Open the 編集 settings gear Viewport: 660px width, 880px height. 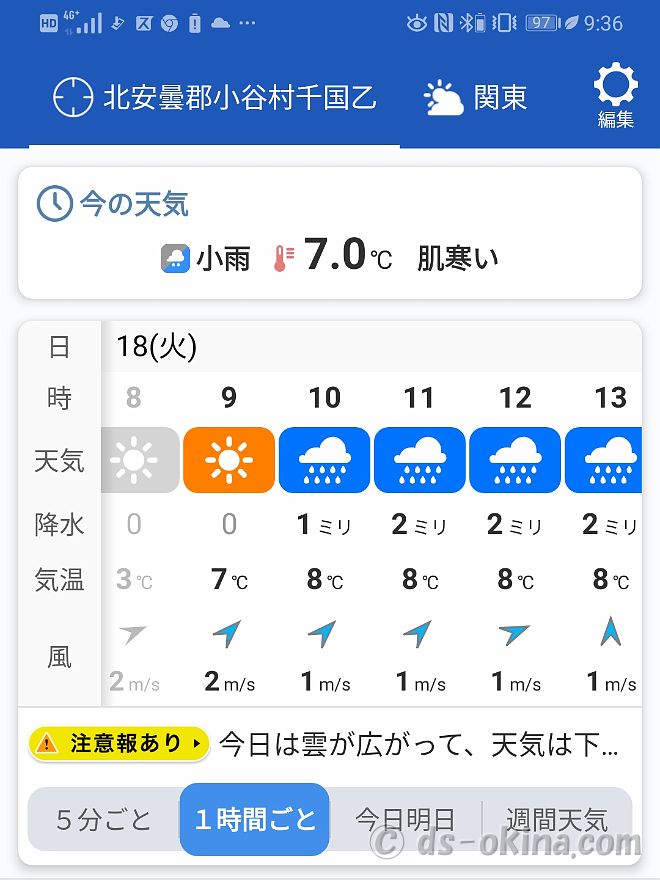coord(615,97)
